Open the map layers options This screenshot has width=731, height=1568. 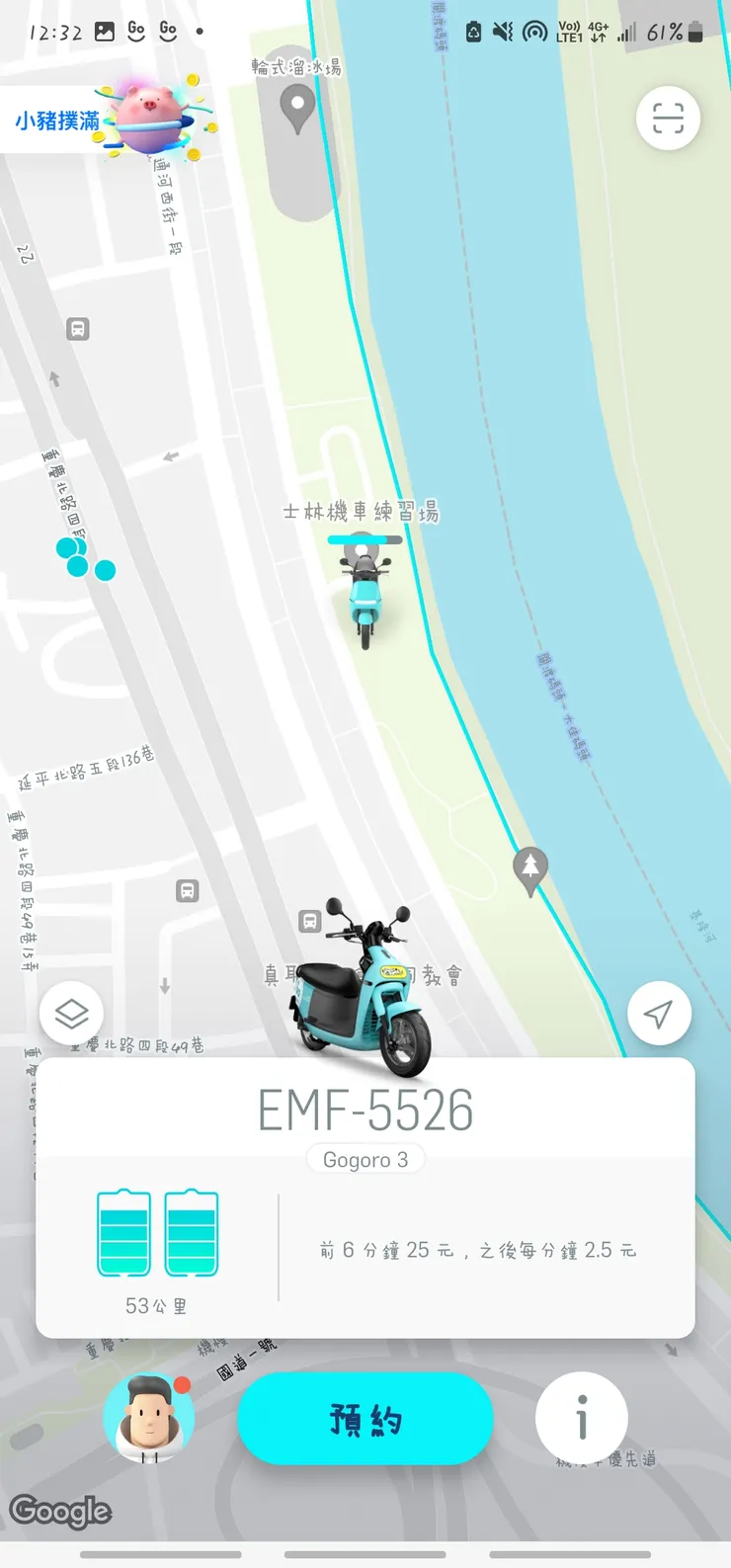coord(71,1014)
